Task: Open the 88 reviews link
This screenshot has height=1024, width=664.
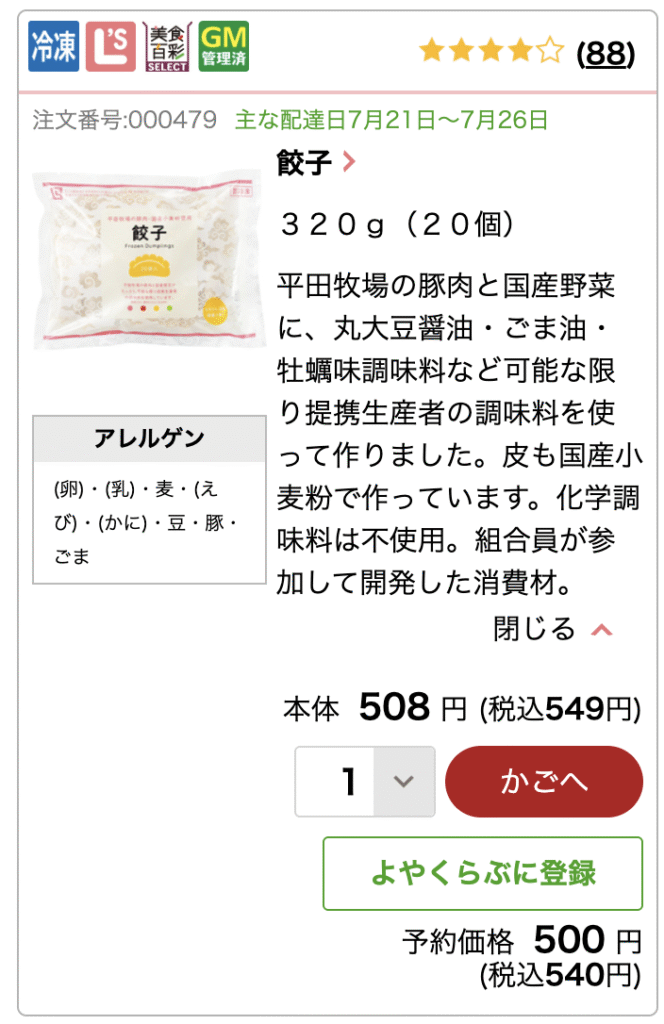Action: pos(606,52)
